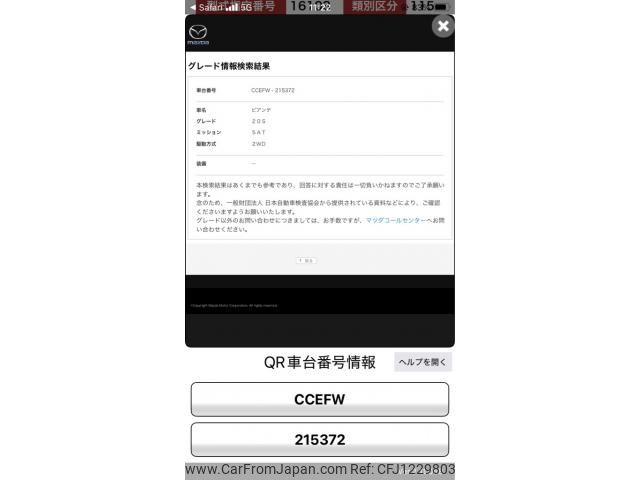Close the grade search result popup
The height and width of the screenshot is (480, 640).
(443, 27)
